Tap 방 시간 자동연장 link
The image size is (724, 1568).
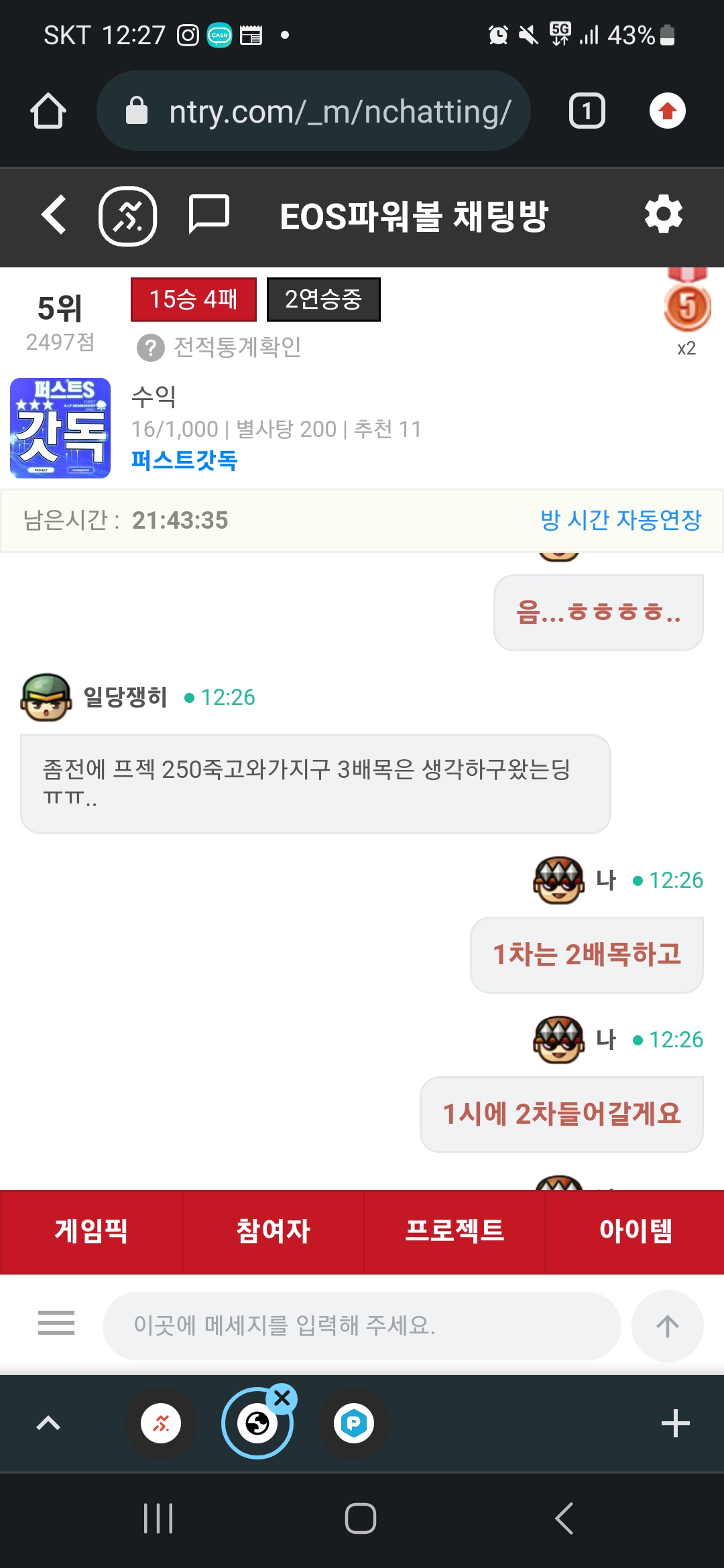621,520
